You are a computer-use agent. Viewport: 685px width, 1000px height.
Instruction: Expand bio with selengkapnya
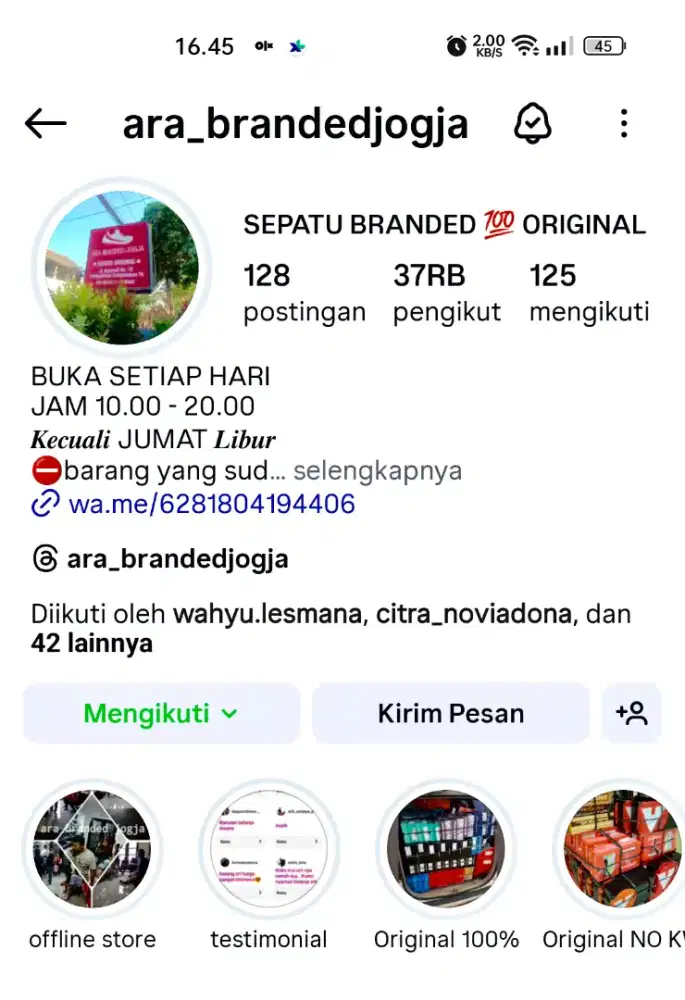(x=377, y=470)
